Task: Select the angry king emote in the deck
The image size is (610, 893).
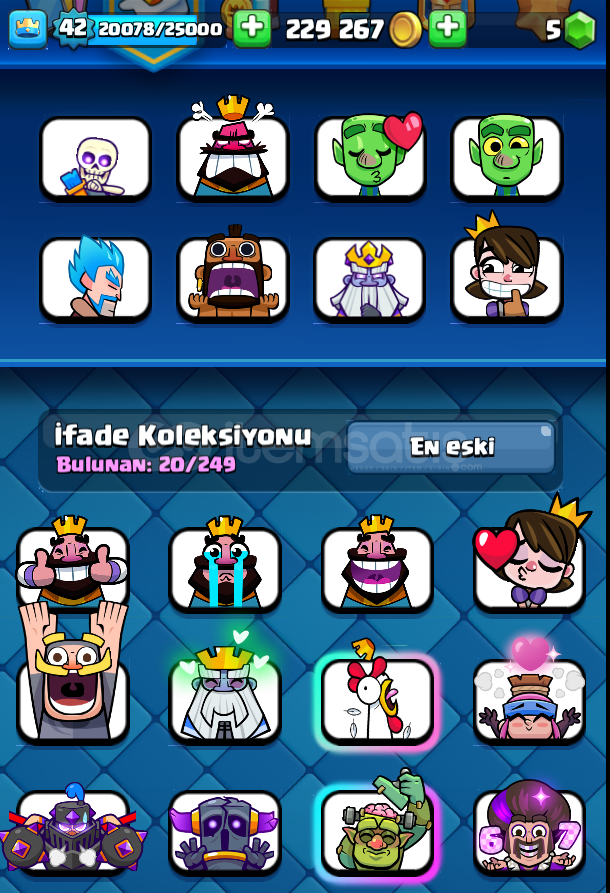Action: coord(232,158)
